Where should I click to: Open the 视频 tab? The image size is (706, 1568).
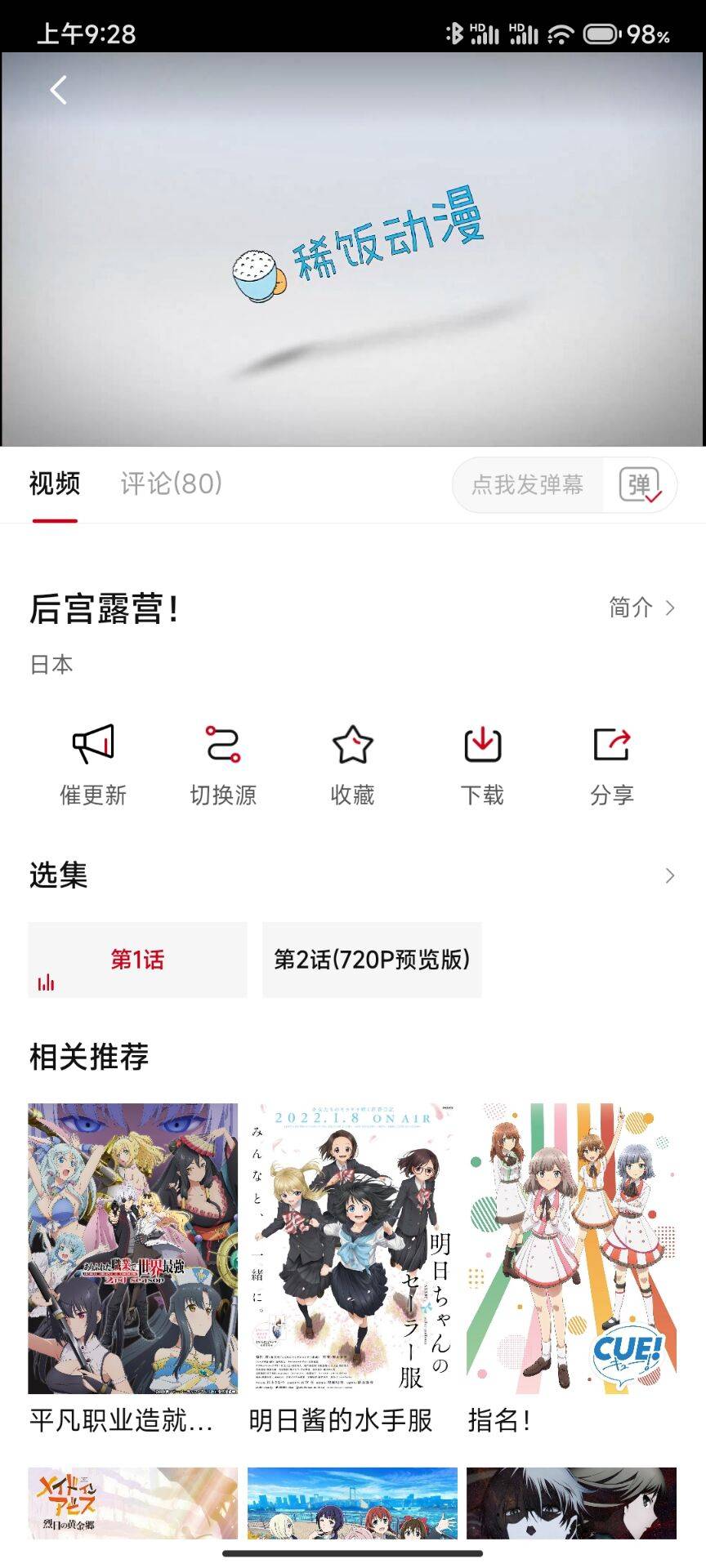[x=55, y=483]
